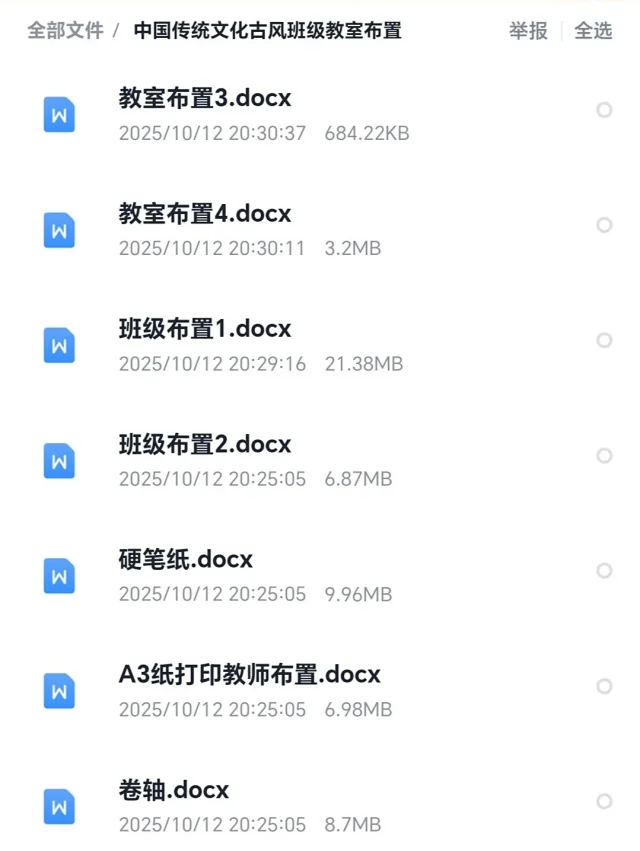Open the file 教室布置4.docx

pos(205,213)
